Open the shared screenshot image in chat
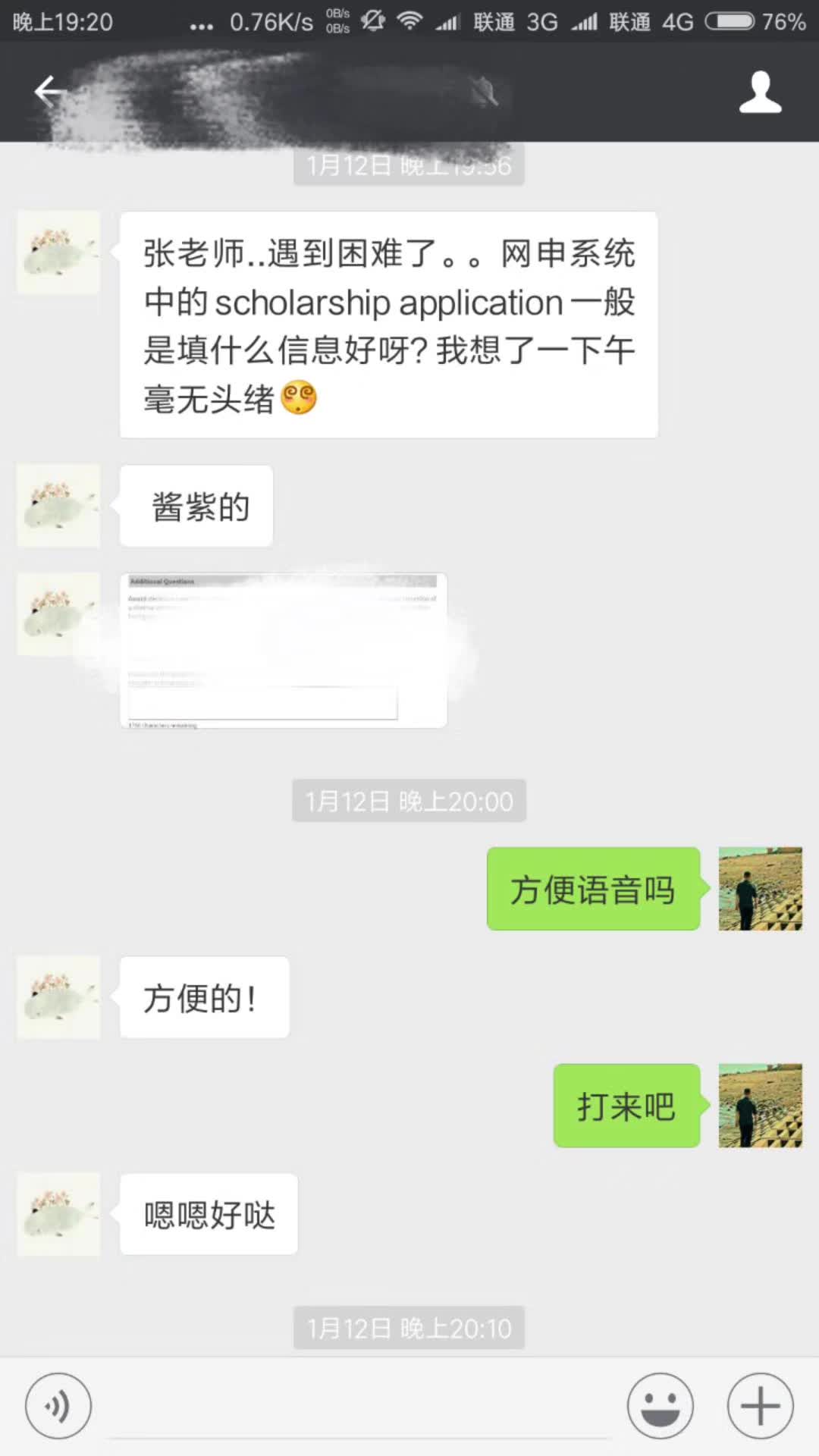Screen dimensions: 819x1456 coord(284,651)
